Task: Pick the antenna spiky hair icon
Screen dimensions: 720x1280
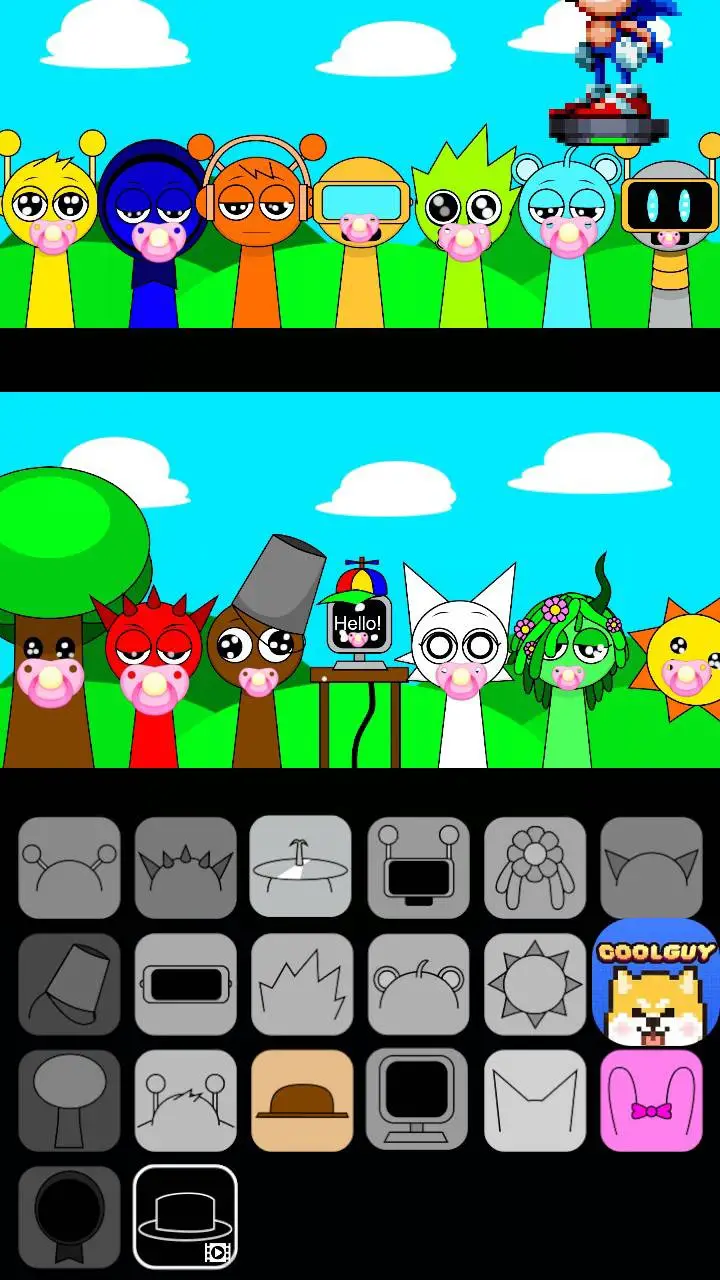Action: click(x=185, y=1100)
